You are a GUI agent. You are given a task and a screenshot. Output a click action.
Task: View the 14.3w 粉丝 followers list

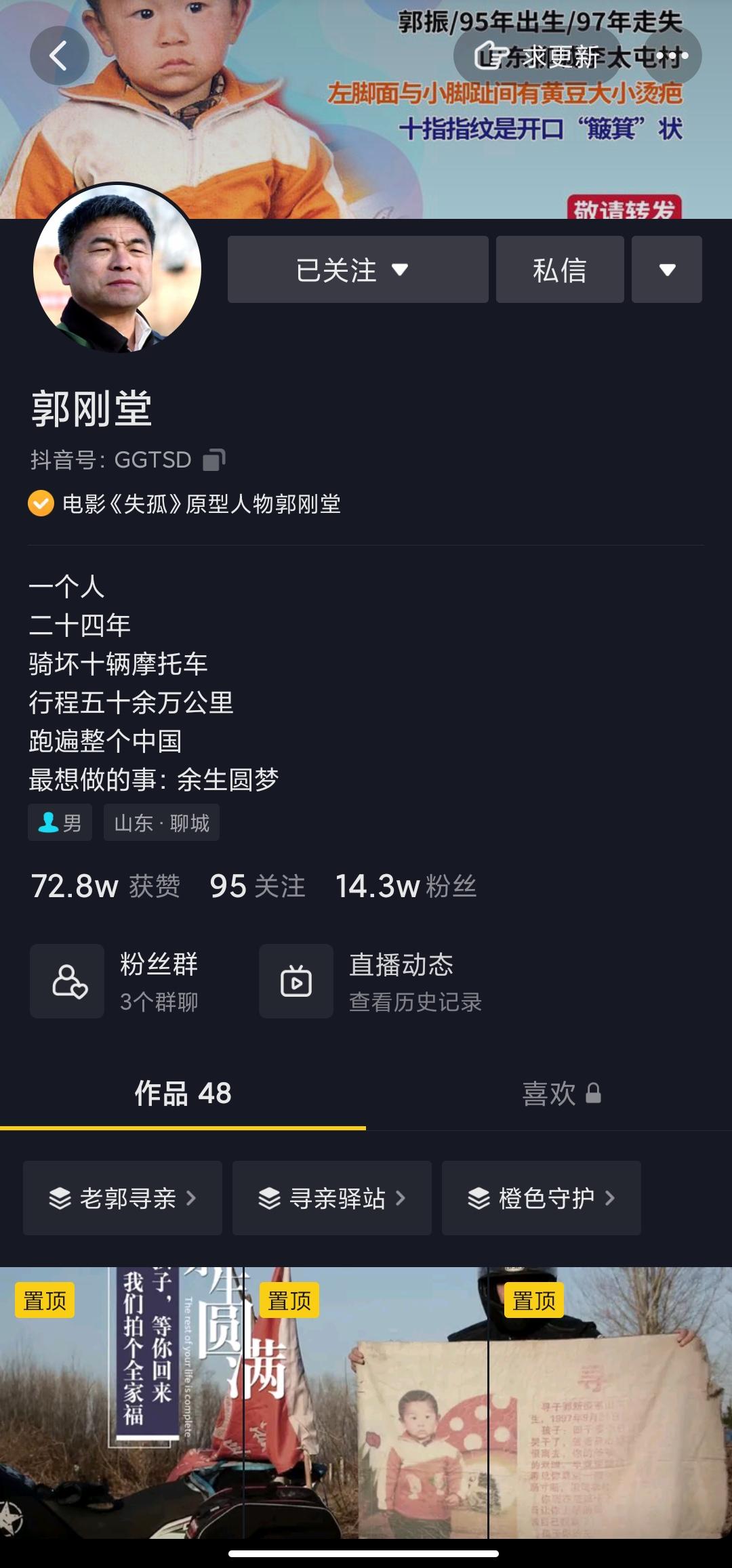pos(406,886)
